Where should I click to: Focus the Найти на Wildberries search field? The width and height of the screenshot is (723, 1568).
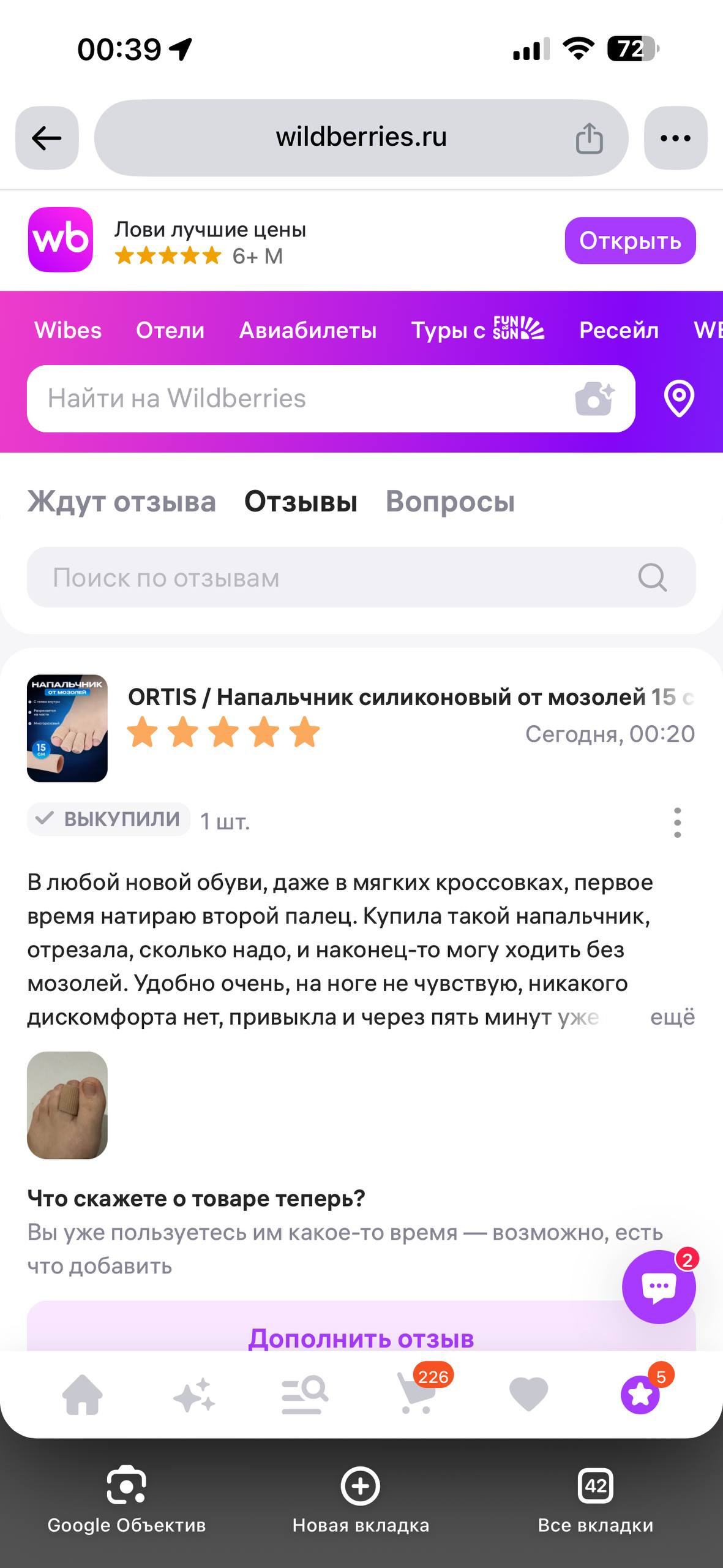pos(300,399)
